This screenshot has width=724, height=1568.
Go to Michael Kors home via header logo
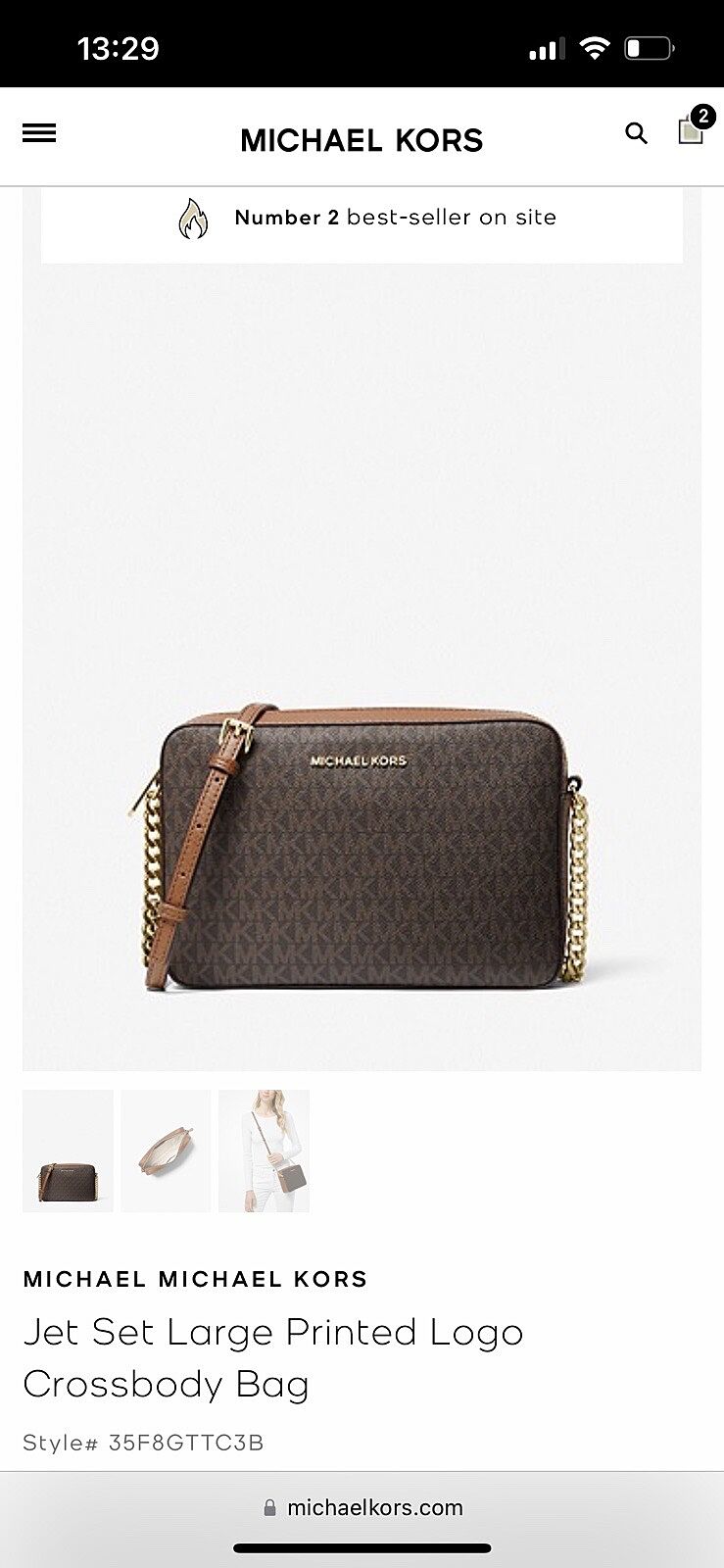362,140
